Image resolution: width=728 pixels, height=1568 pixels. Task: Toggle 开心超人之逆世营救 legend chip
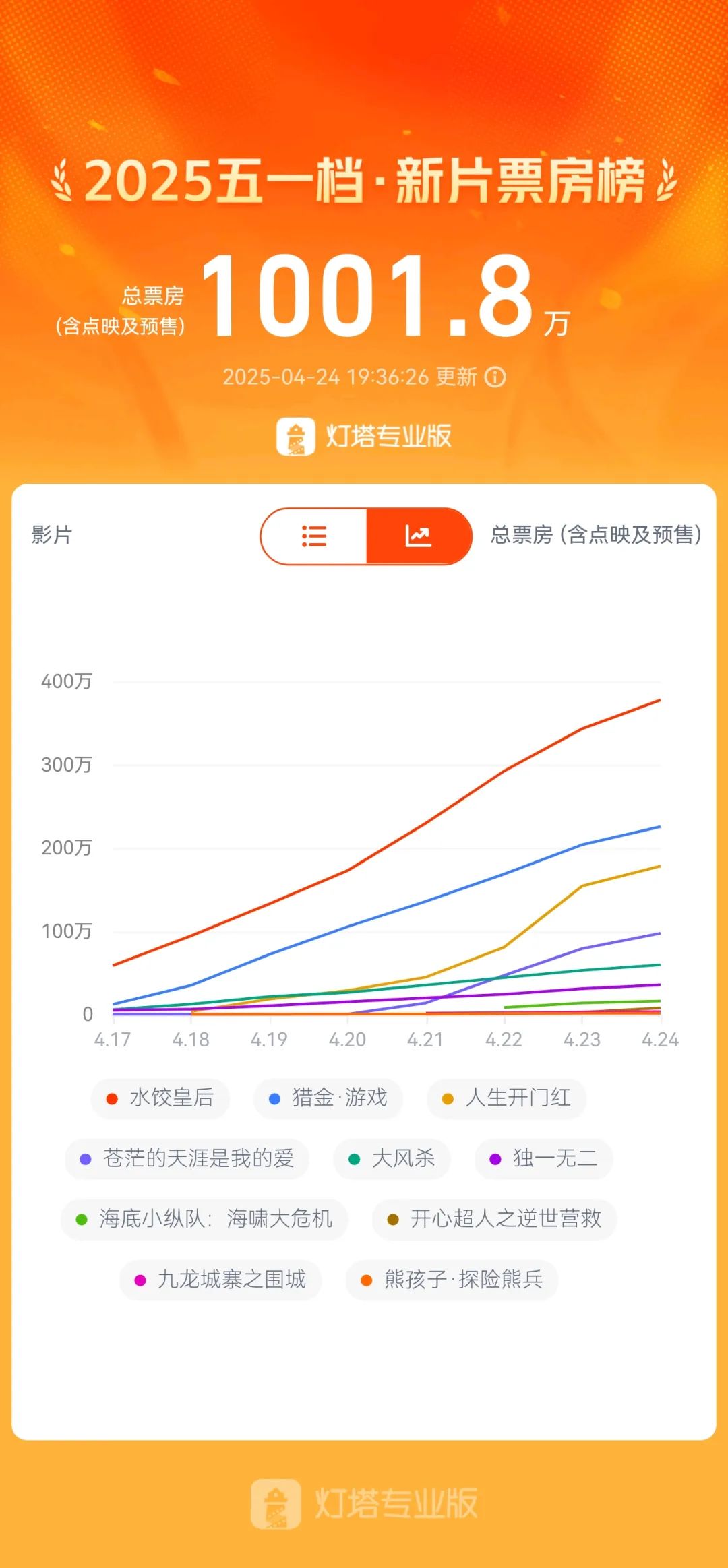tap(494, 1219)
